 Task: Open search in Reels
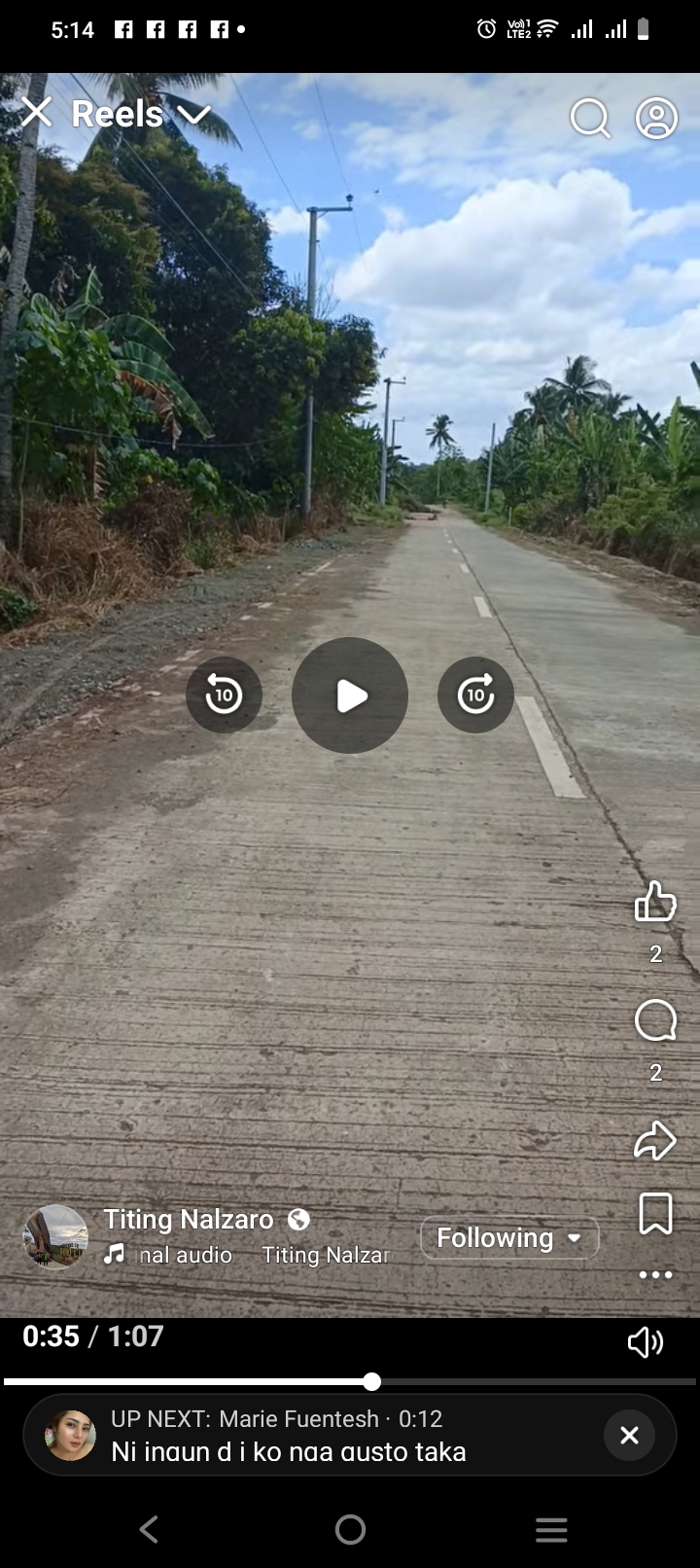click(x=589, y=119)
